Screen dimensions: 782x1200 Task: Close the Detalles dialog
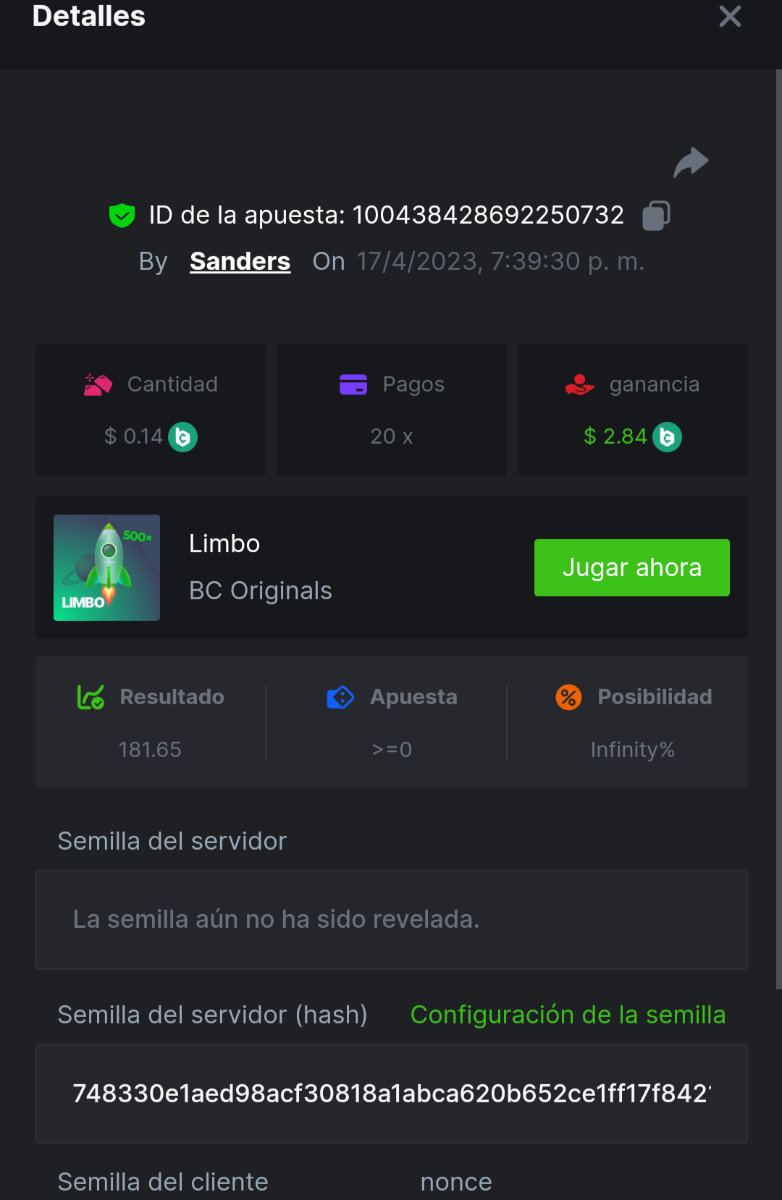click(x=730, y=17)
